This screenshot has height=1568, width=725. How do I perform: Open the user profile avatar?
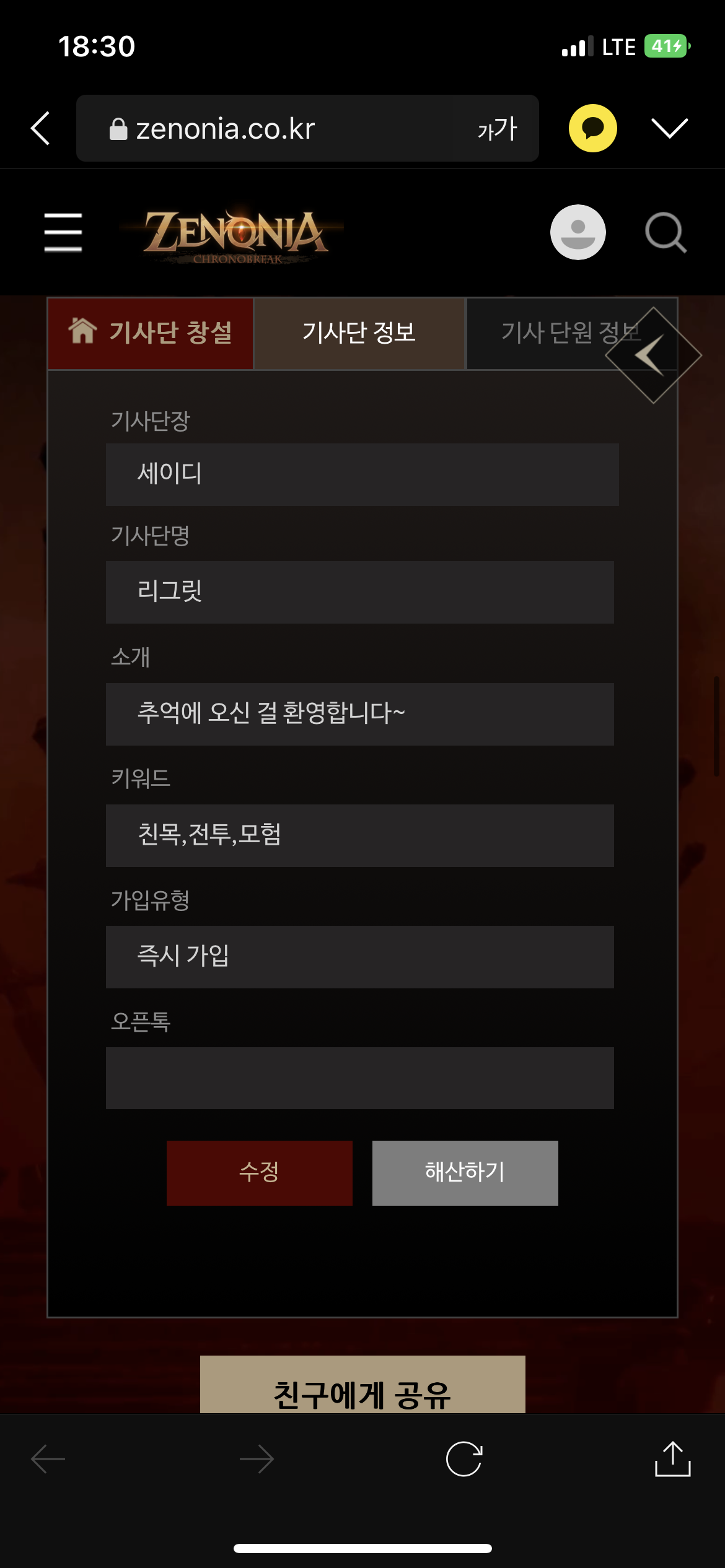(x=578, y=232)
